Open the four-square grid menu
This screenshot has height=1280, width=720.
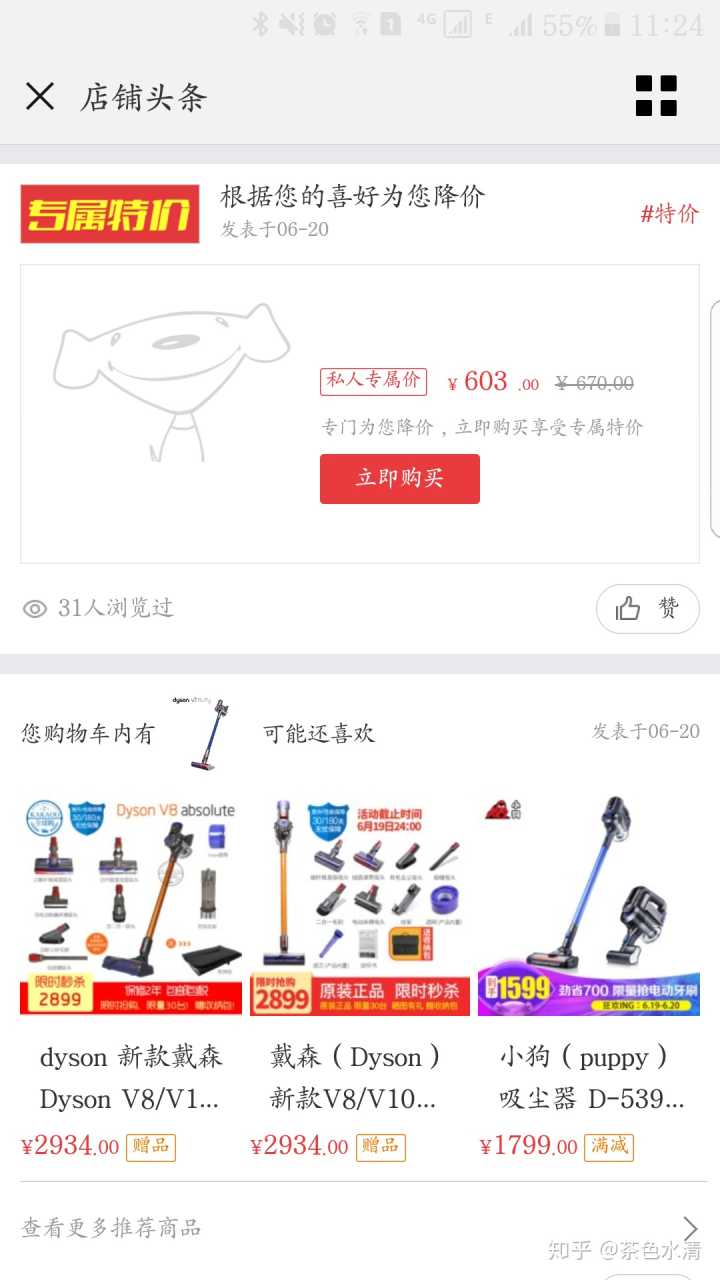pos(656,96)
